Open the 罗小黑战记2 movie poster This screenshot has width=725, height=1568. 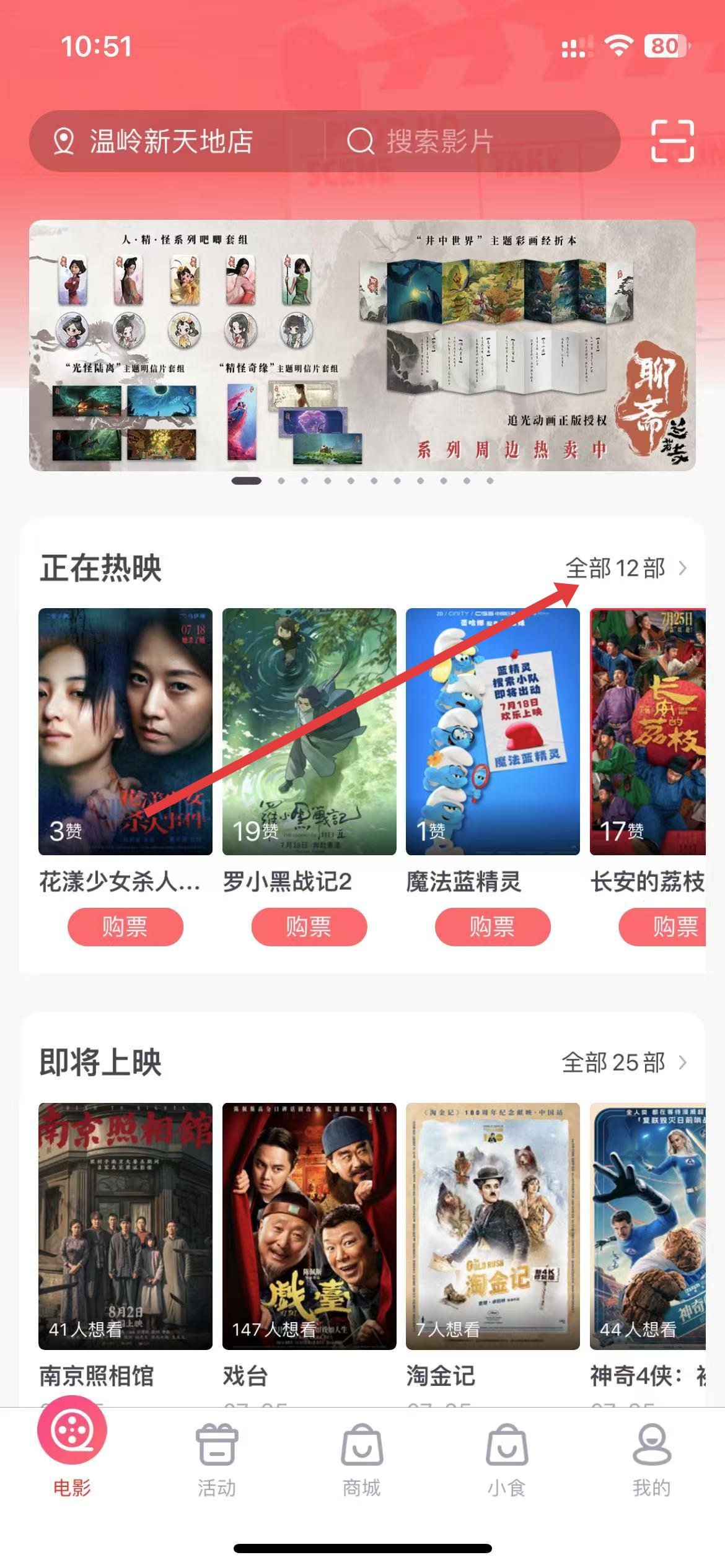309,731
